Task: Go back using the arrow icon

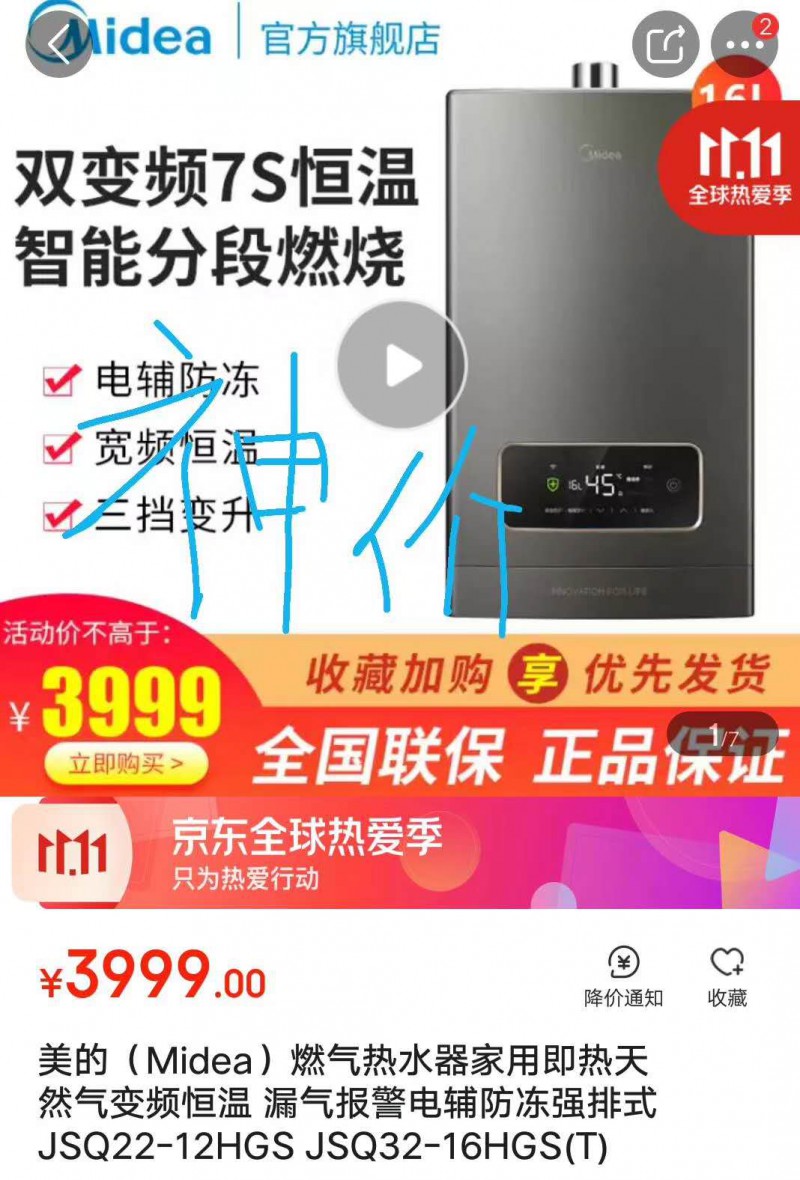Action: pos(58,44)
